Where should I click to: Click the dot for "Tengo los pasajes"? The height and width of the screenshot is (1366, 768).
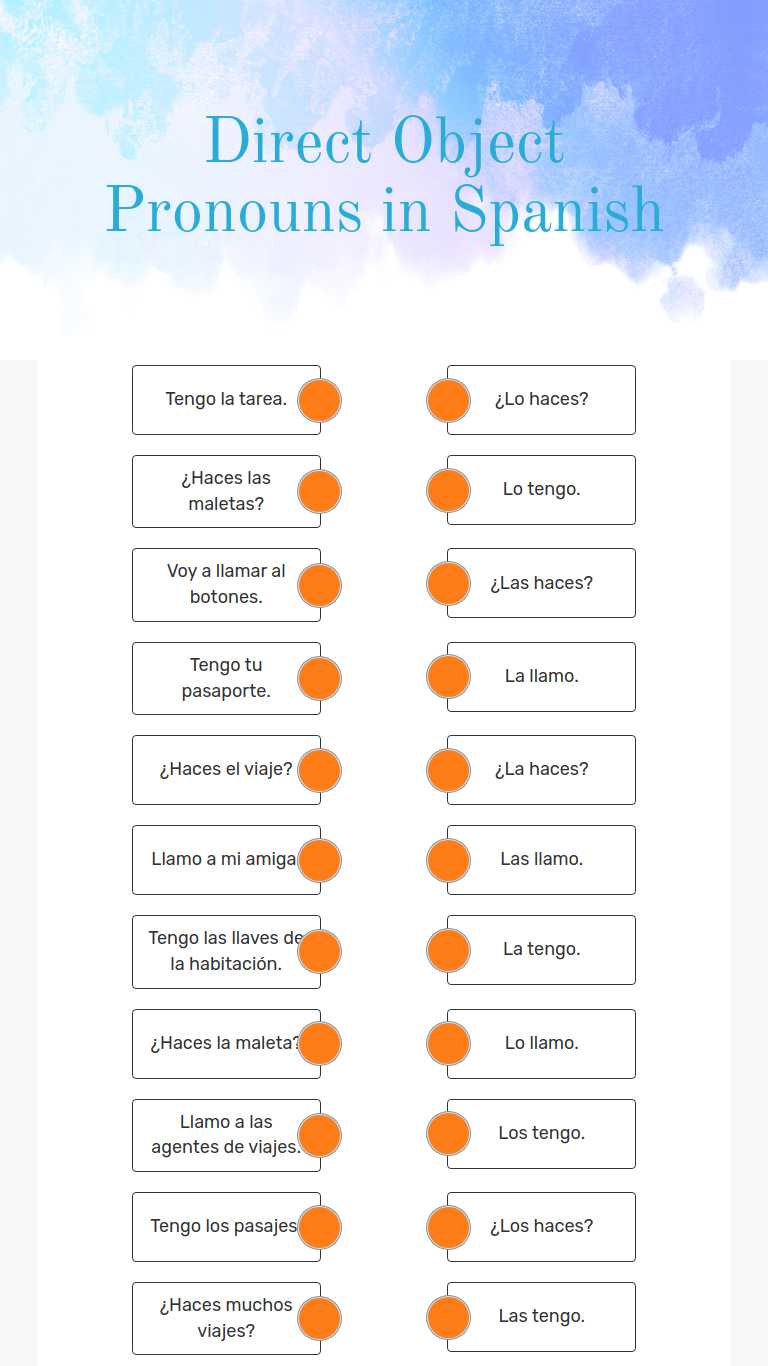pyautogui.click(x=320, y=1227)
